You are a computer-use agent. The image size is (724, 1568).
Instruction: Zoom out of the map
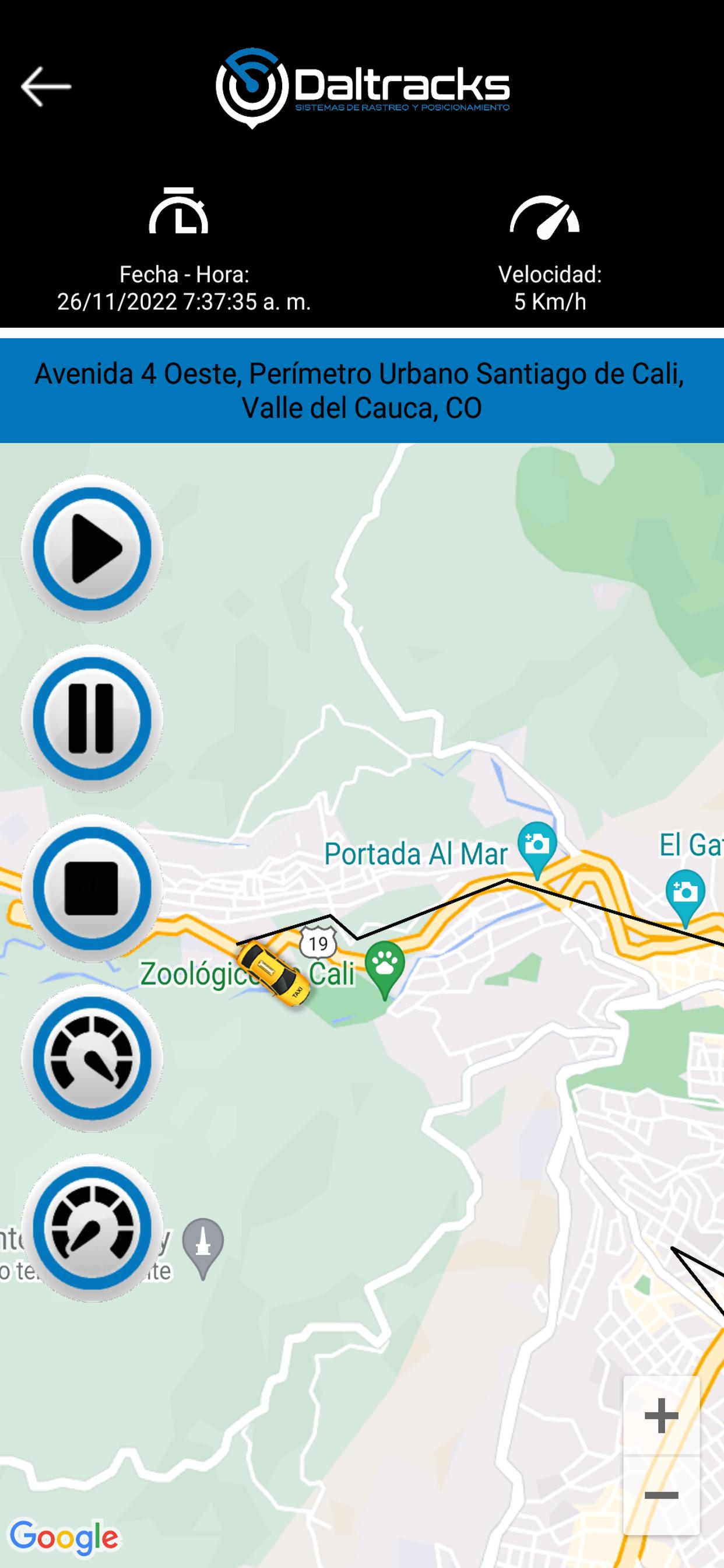661,1495
